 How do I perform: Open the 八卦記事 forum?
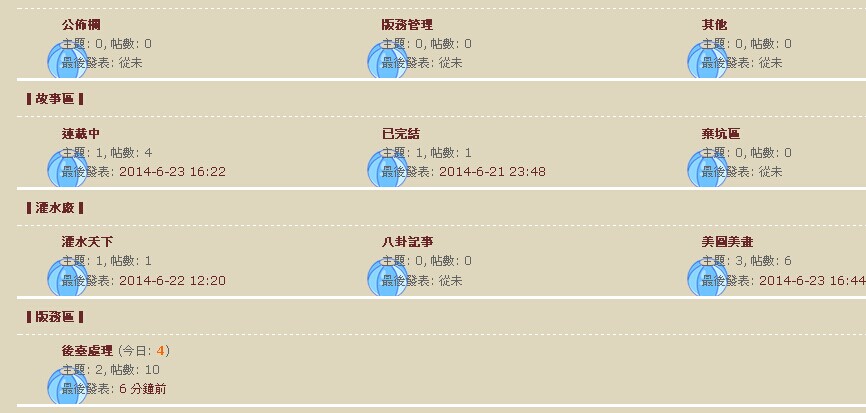pyautogui.click(x=407, y=243)
